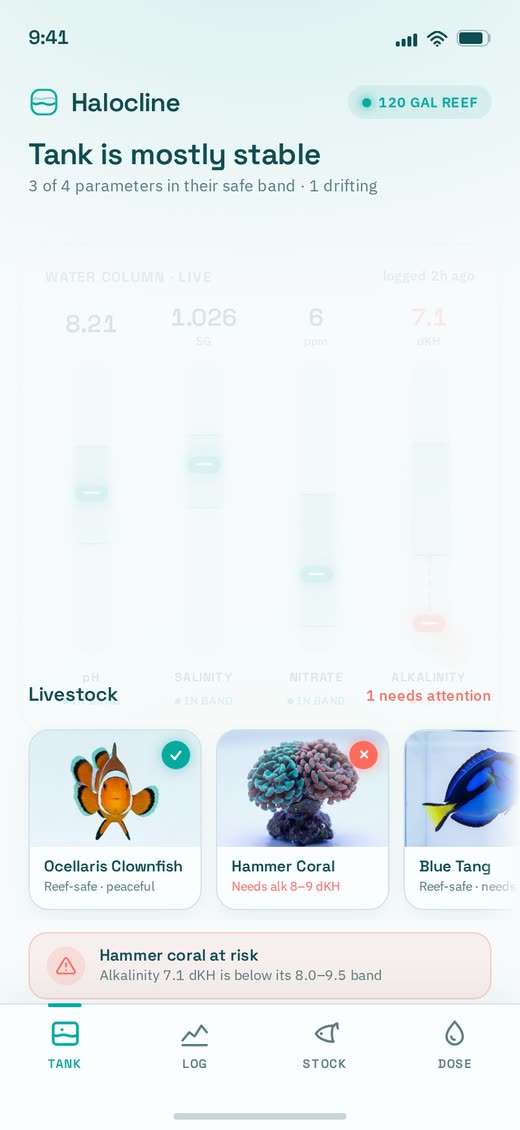Tap the 120 GAL REEF tank chip
520x1130 pixels.
(x=419, y=102)
